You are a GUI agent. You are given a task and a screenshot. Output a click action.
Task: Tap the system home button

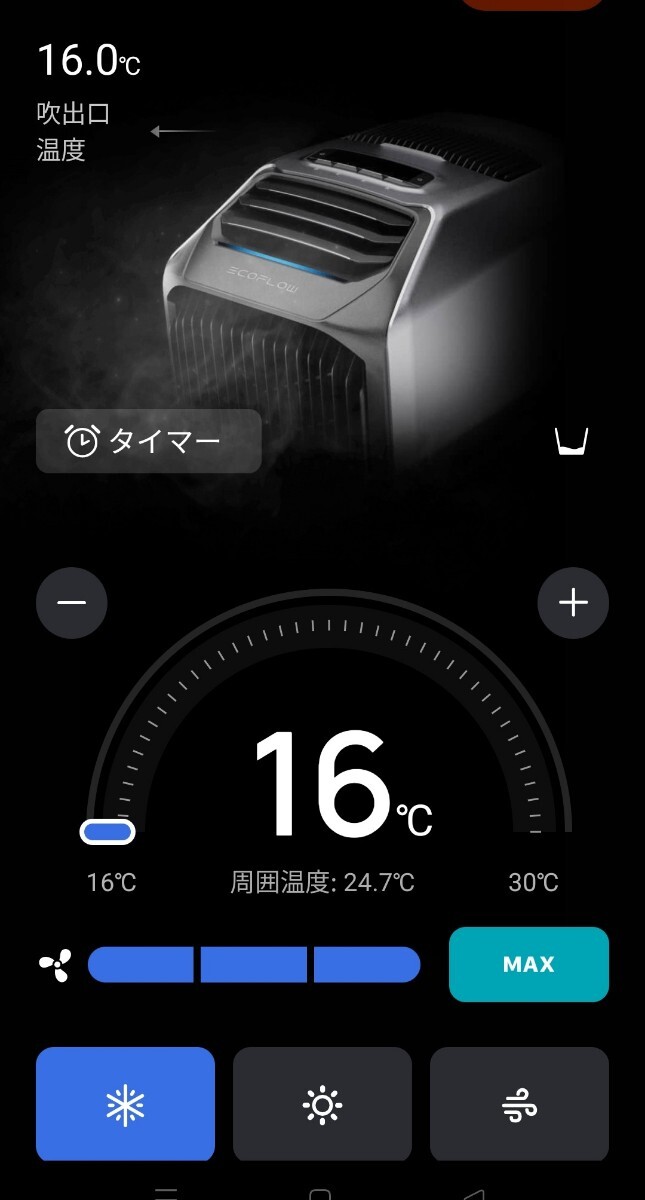pos(320,1193)
